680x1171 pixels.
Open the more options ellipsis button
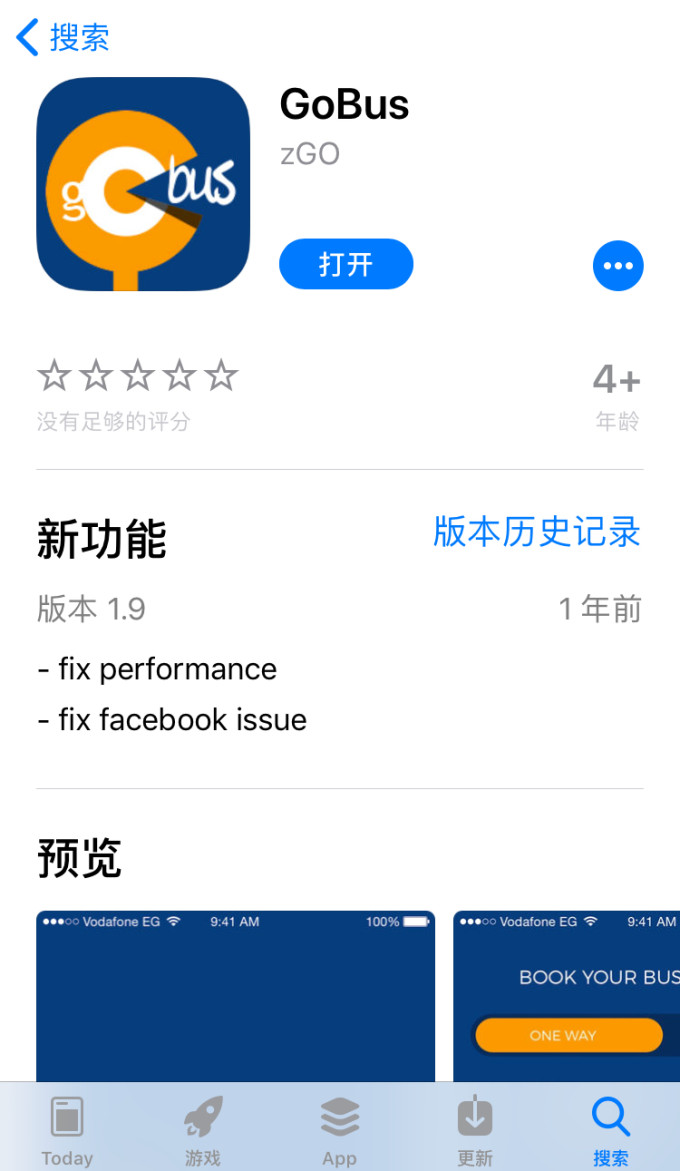pyautogui.click(x=618, y=266)
